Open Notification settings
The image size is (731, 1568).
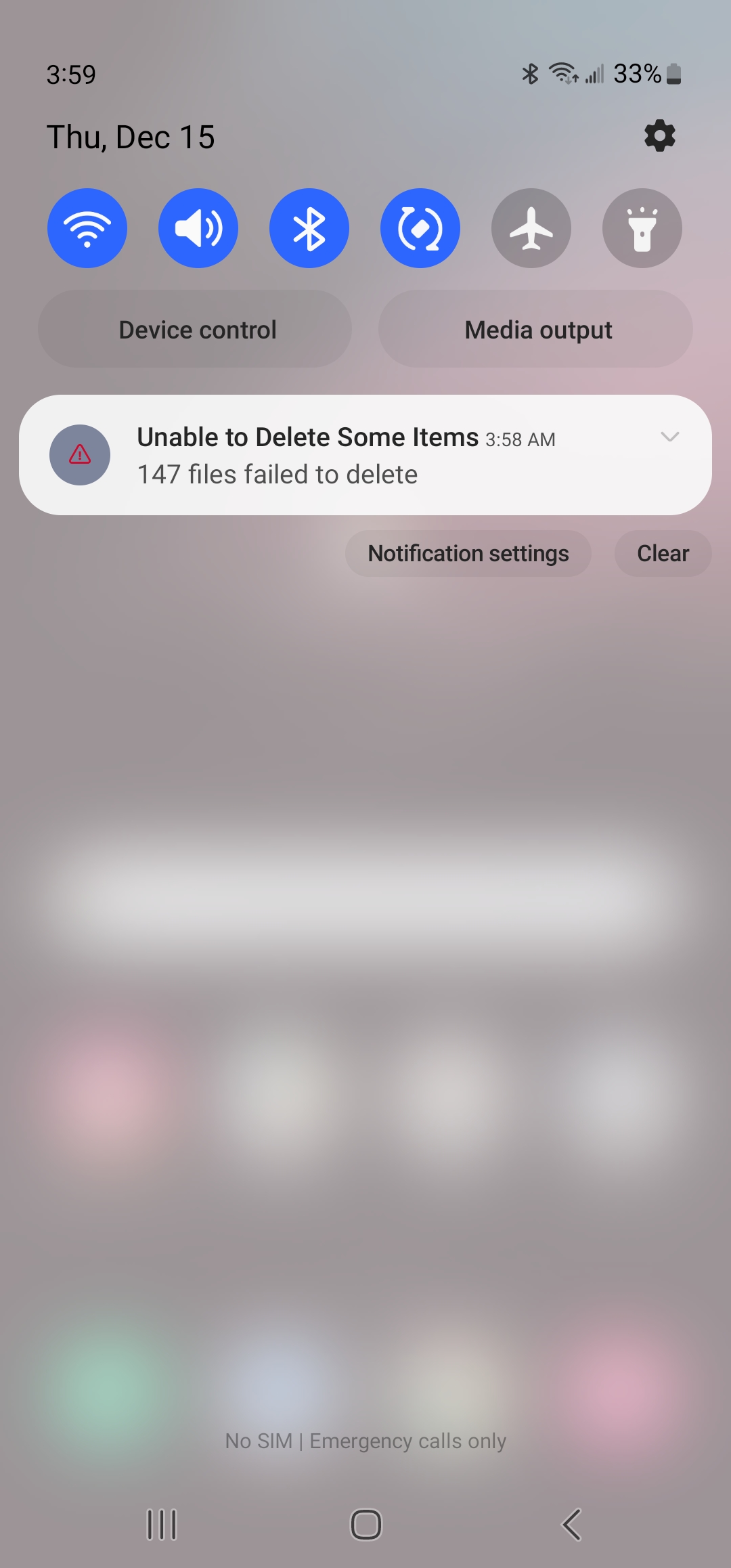coord(468,554)
